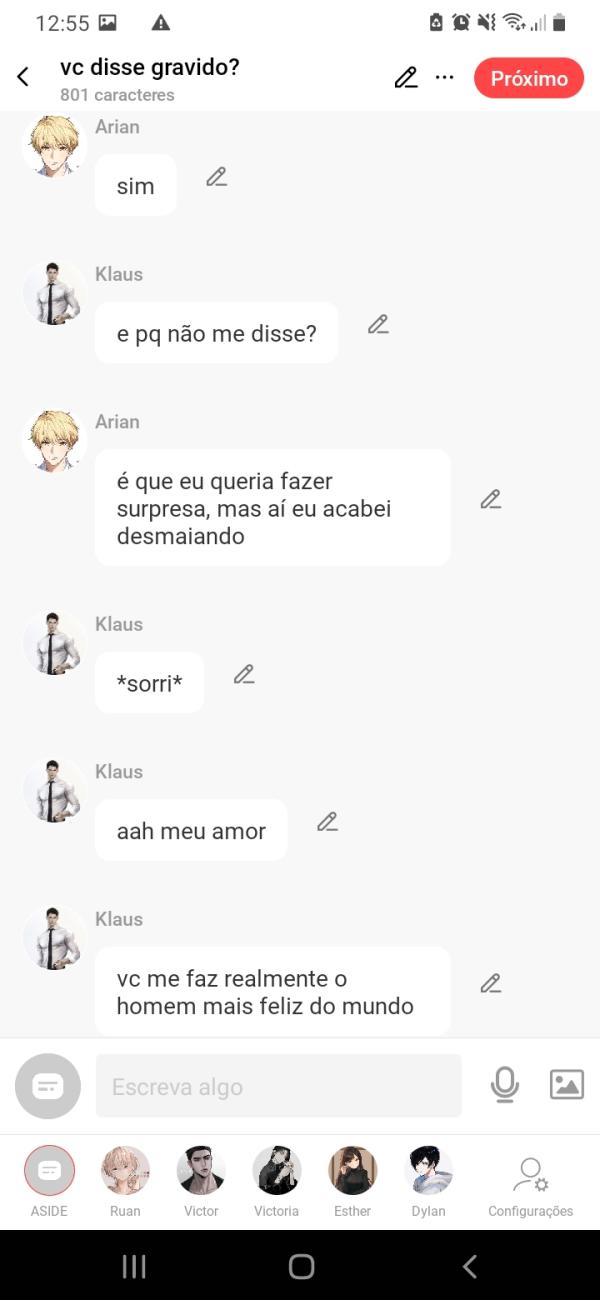Focus the 'Escreva algo' text field
The width and height of the screenshot is (600, 1300).
click(x=278, y=1086)
